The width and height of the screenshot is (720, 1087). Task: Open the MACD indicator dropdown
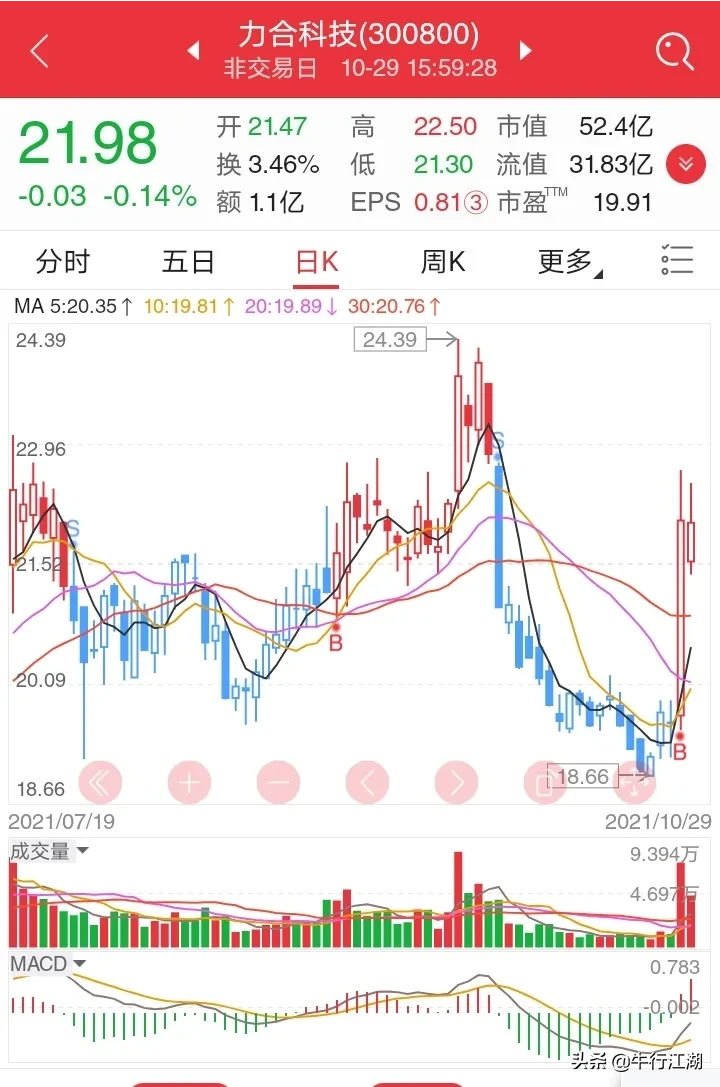47,964
